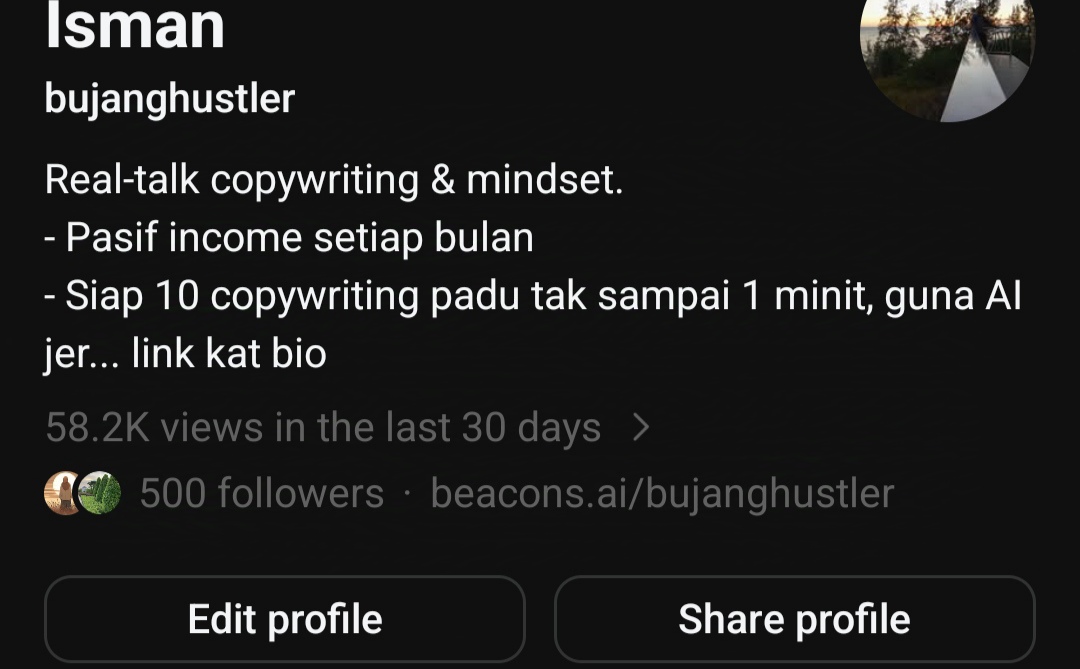Open the 500 followers list
The width and height of the screenshot is (1080, 669).
point(261,493)
